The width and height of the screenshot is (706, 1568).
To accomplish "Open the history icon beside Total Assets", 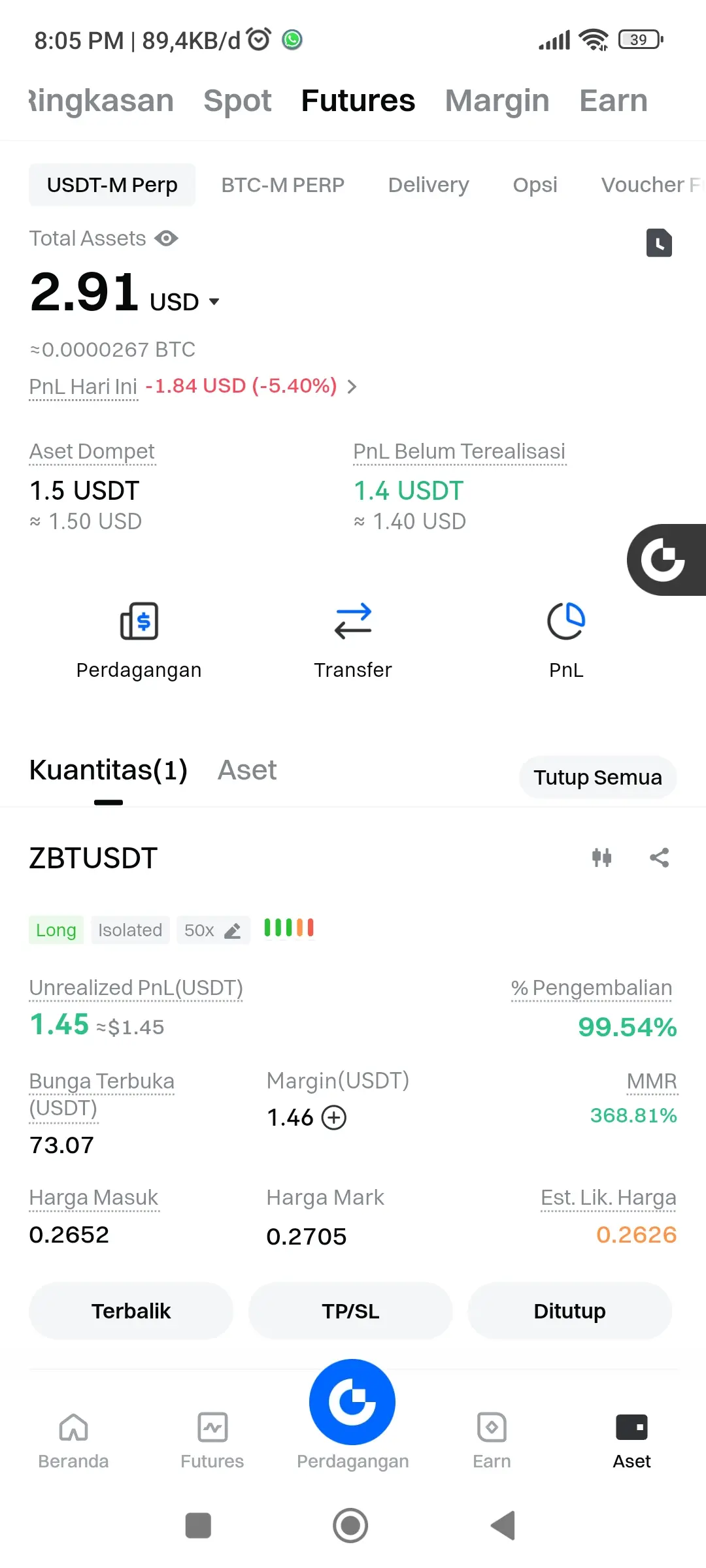I will (659, 243).
